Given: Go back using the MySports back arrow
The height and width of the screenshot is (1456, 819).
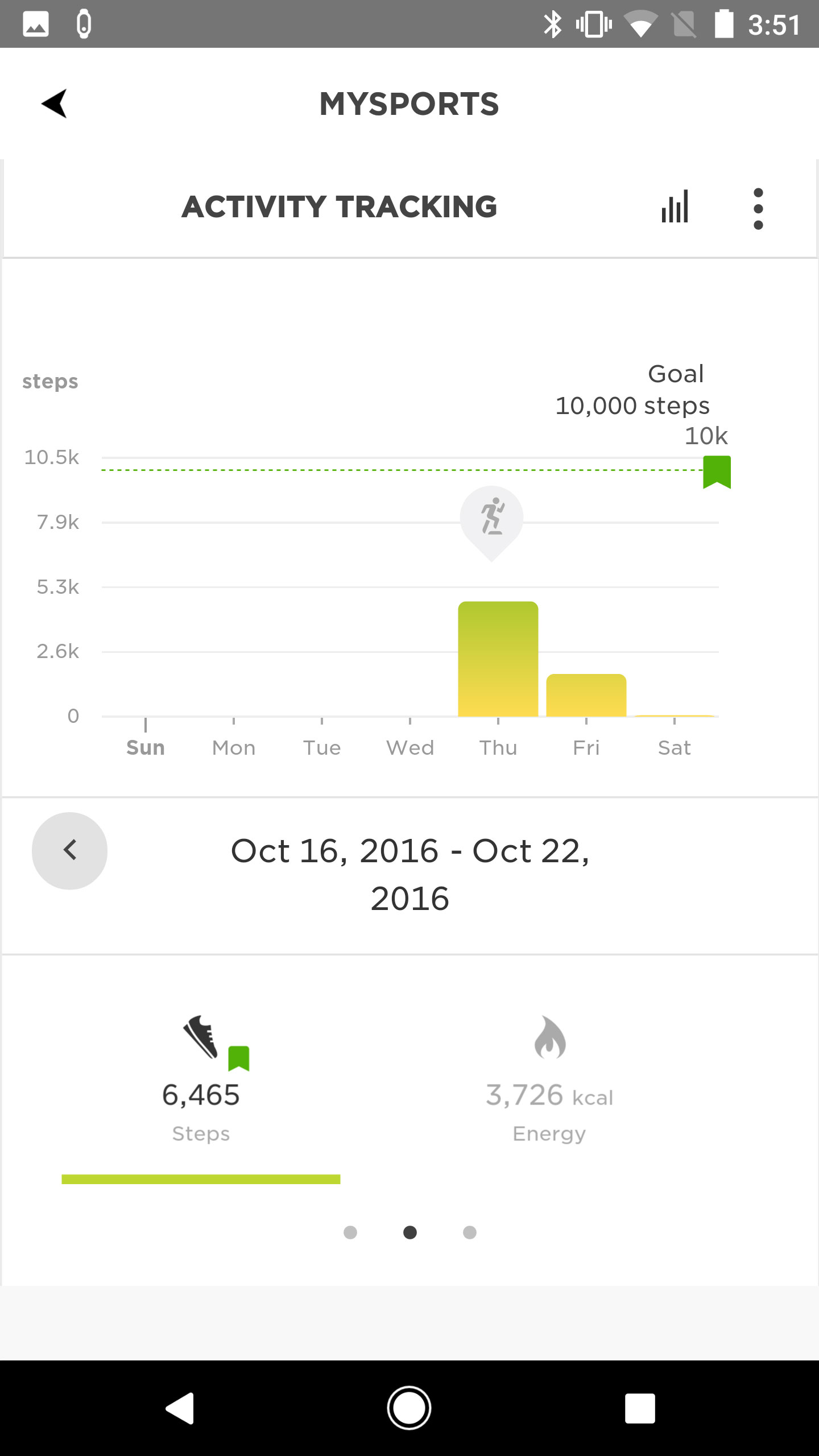Looking at the screenshot, I should pos(55,104).
